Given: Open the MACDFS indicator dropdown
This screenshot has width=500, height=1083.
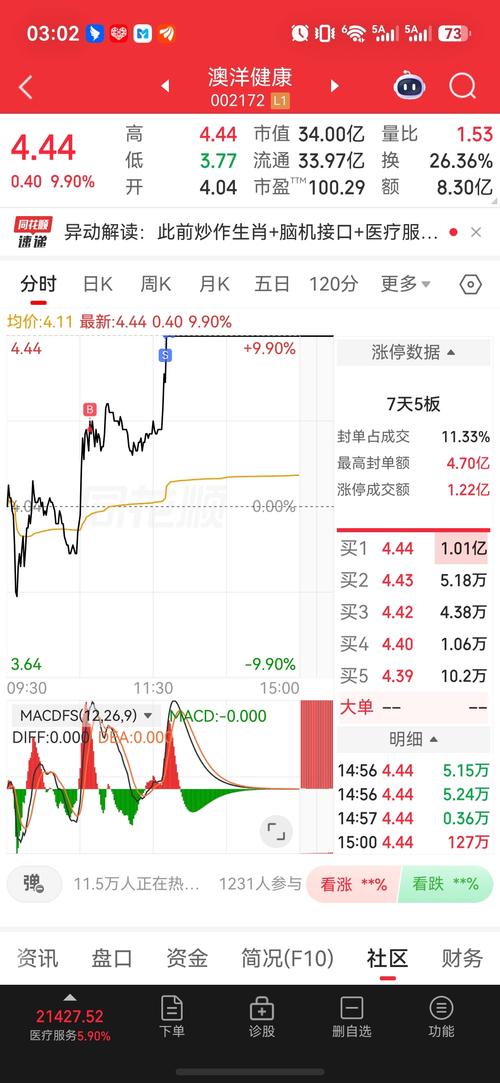Looking at the screenshot, I should (86, 716).
